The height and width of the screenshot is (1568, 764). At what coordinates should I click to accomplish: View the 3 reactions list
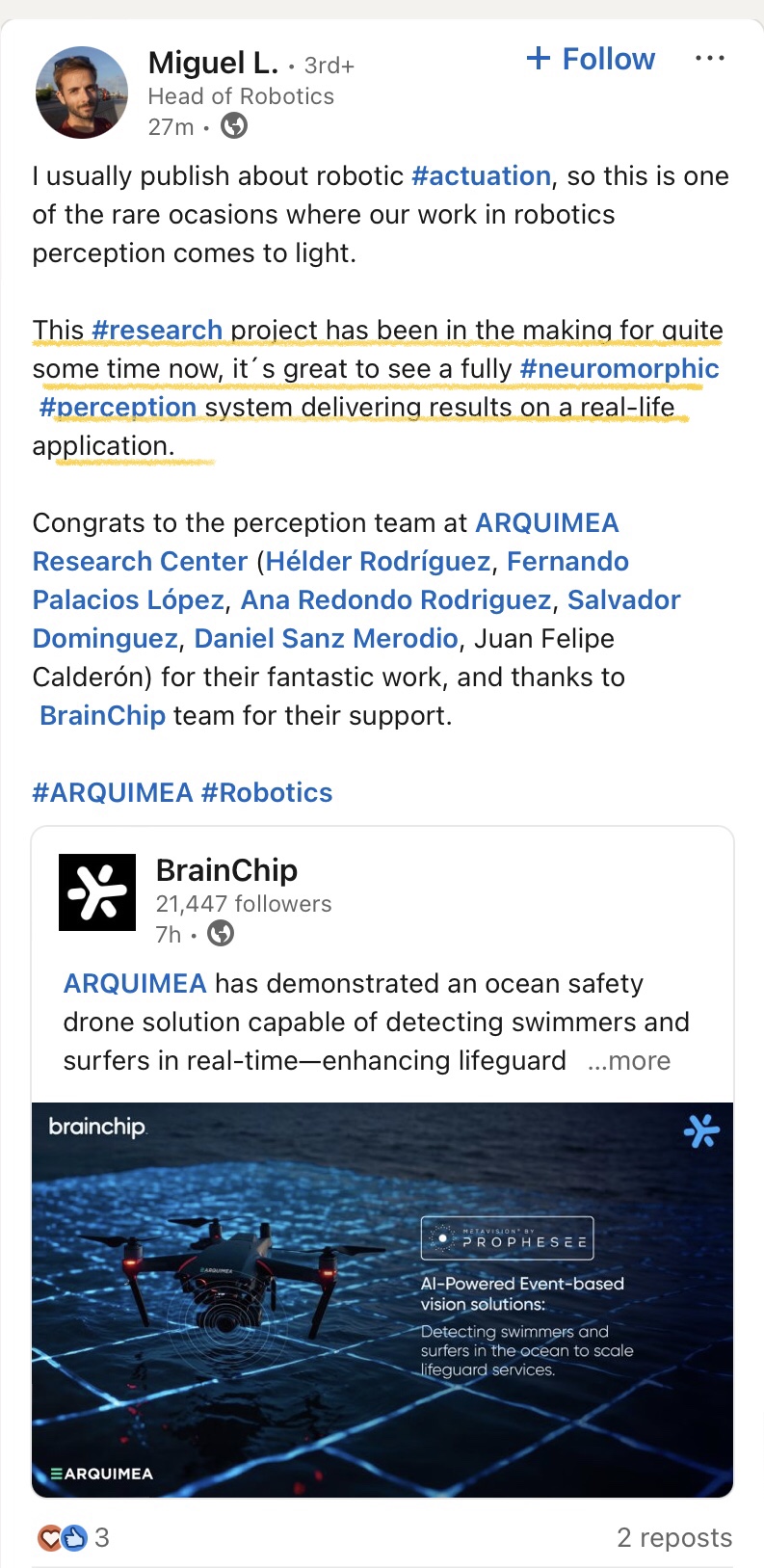[74, 1537]
